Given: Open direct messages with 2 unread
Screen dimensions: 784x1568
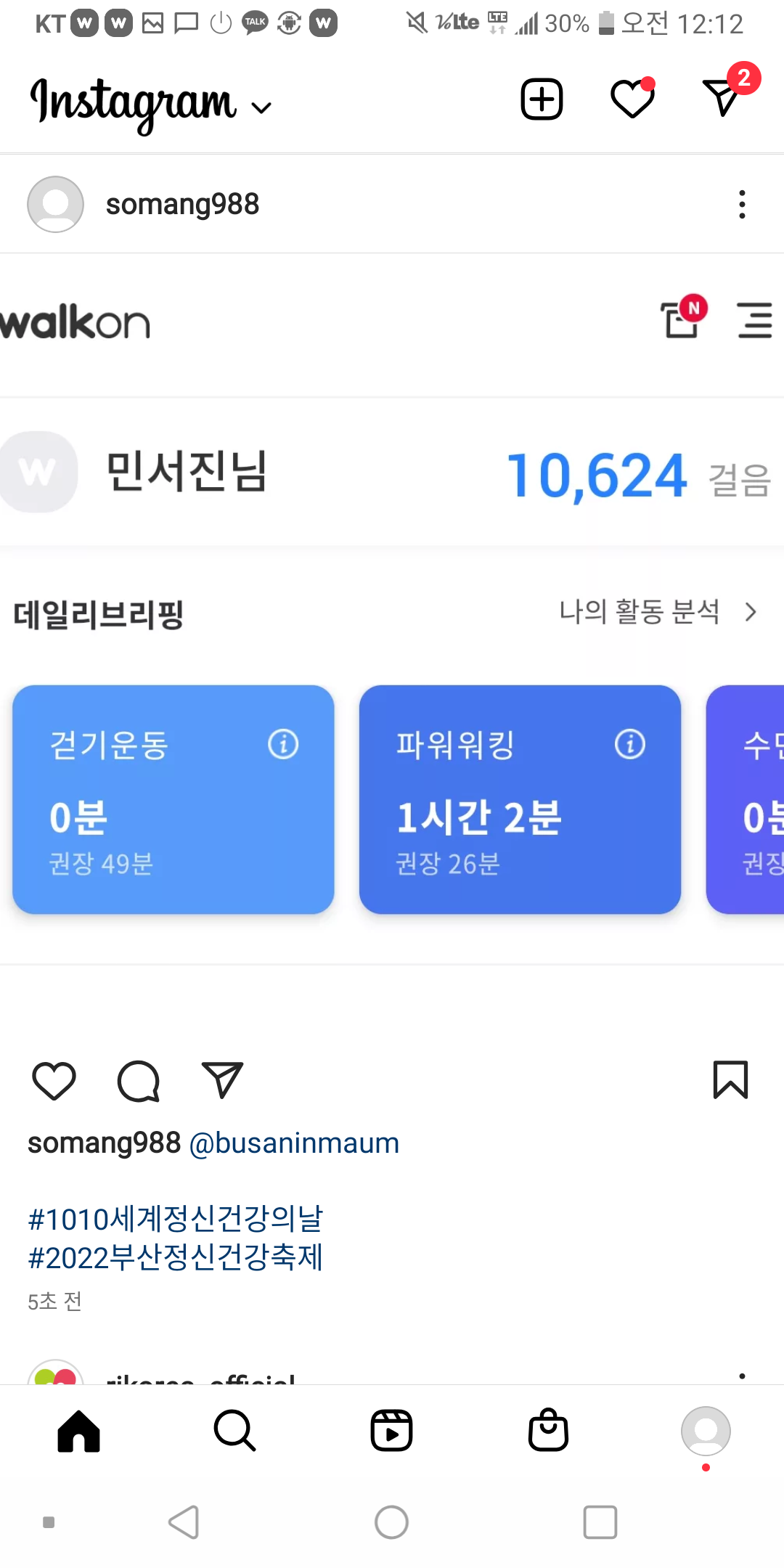Looking at the screenshot, I should (722, 97).
